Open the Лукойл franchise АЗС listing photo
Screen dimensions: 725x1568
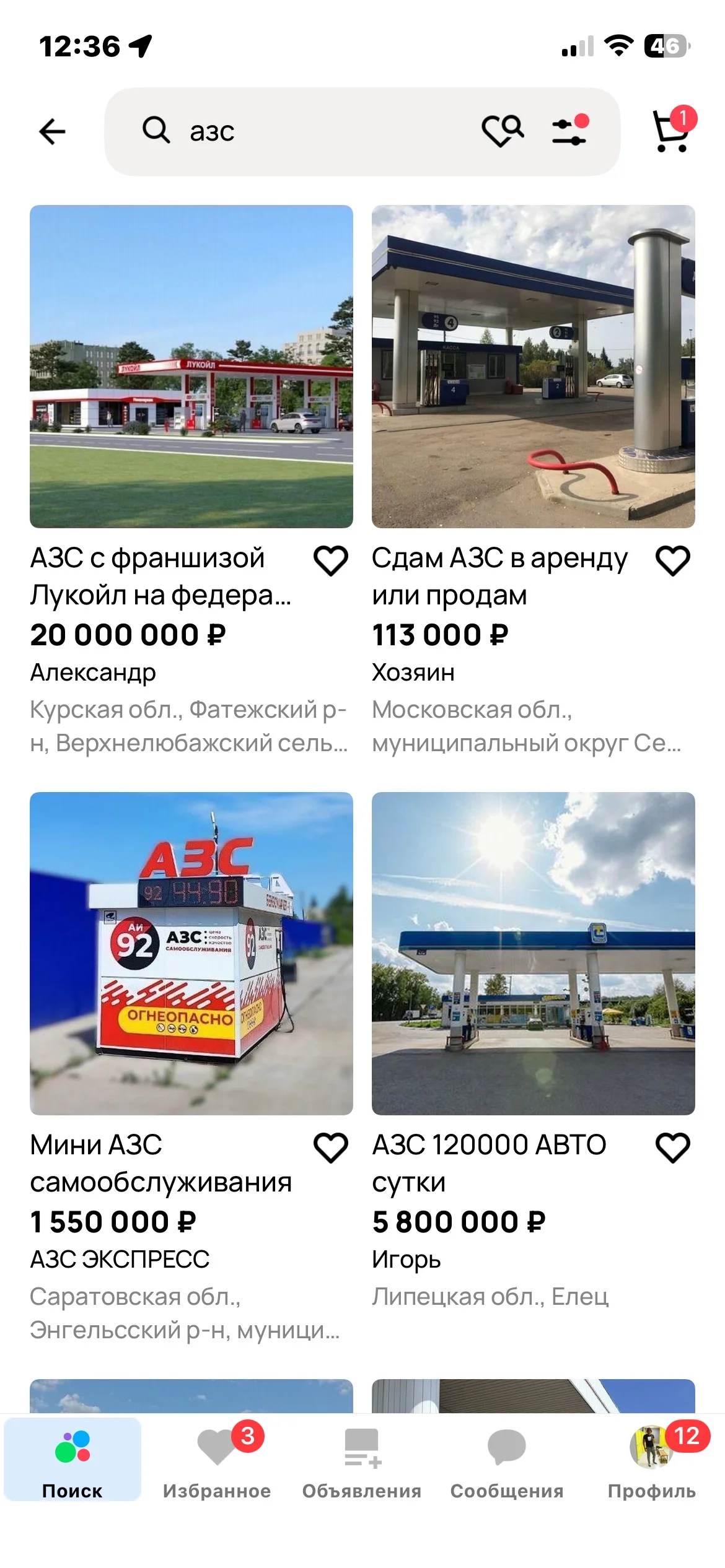click(x=191, y=367)
